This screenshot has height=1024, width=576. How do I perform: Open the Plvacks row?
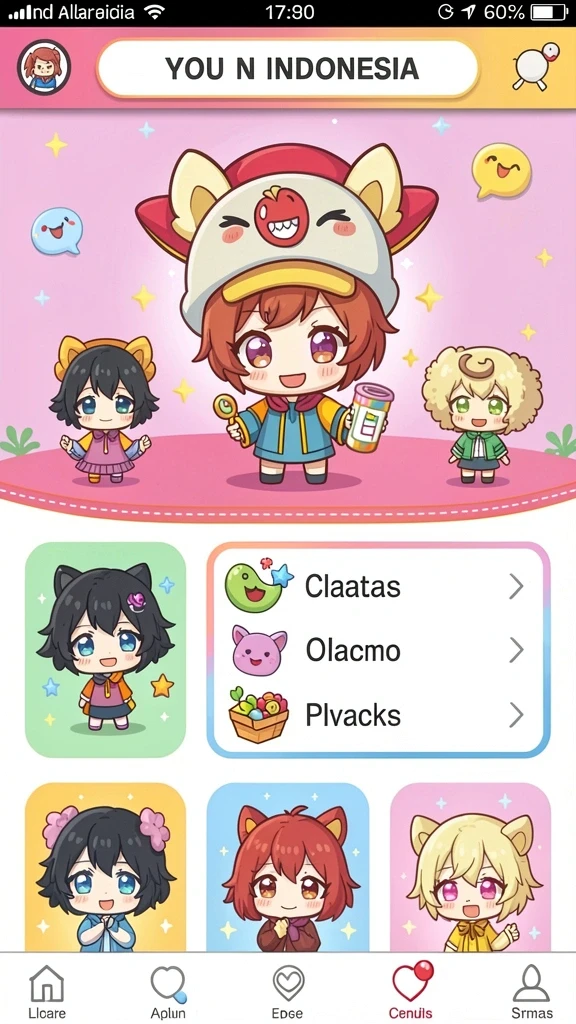click(x=379, y=715)
